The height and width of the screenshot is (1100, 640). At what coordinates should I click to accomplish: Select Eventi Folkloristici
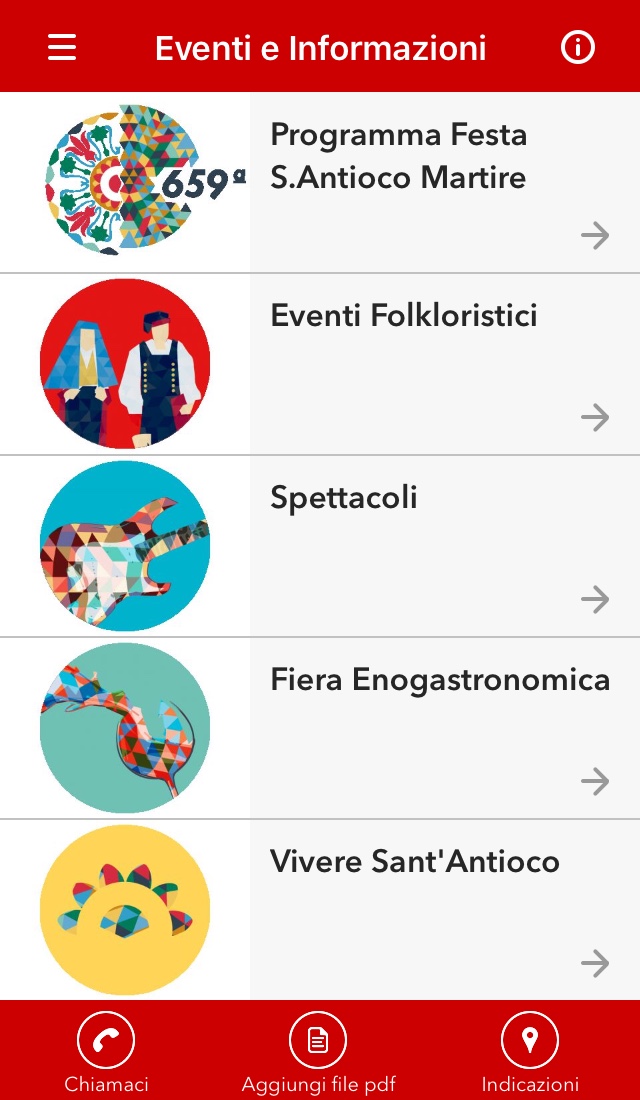click(404, 316)
